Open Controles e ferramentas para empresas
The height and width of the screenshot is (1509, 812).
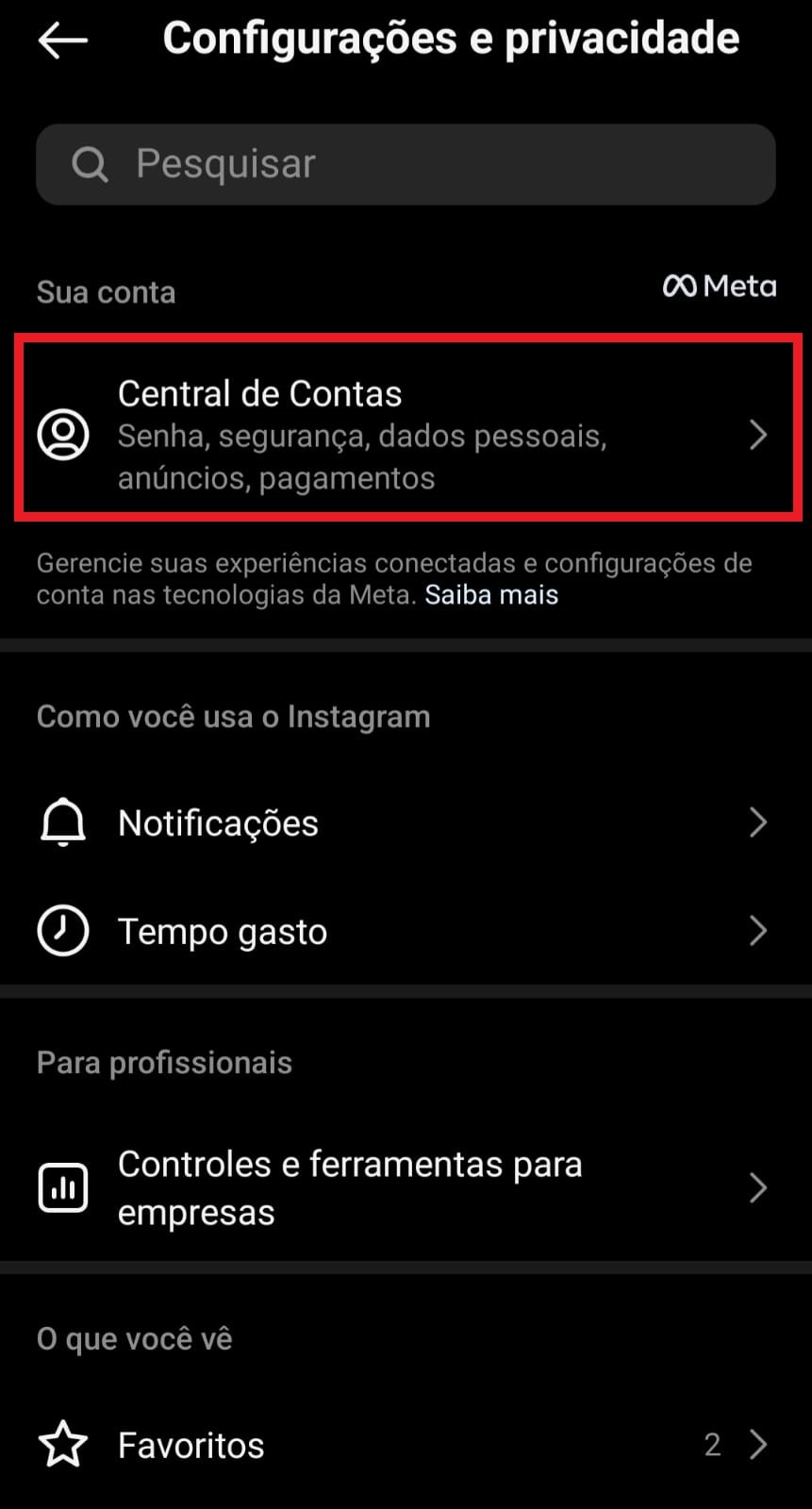(406, 1188)
